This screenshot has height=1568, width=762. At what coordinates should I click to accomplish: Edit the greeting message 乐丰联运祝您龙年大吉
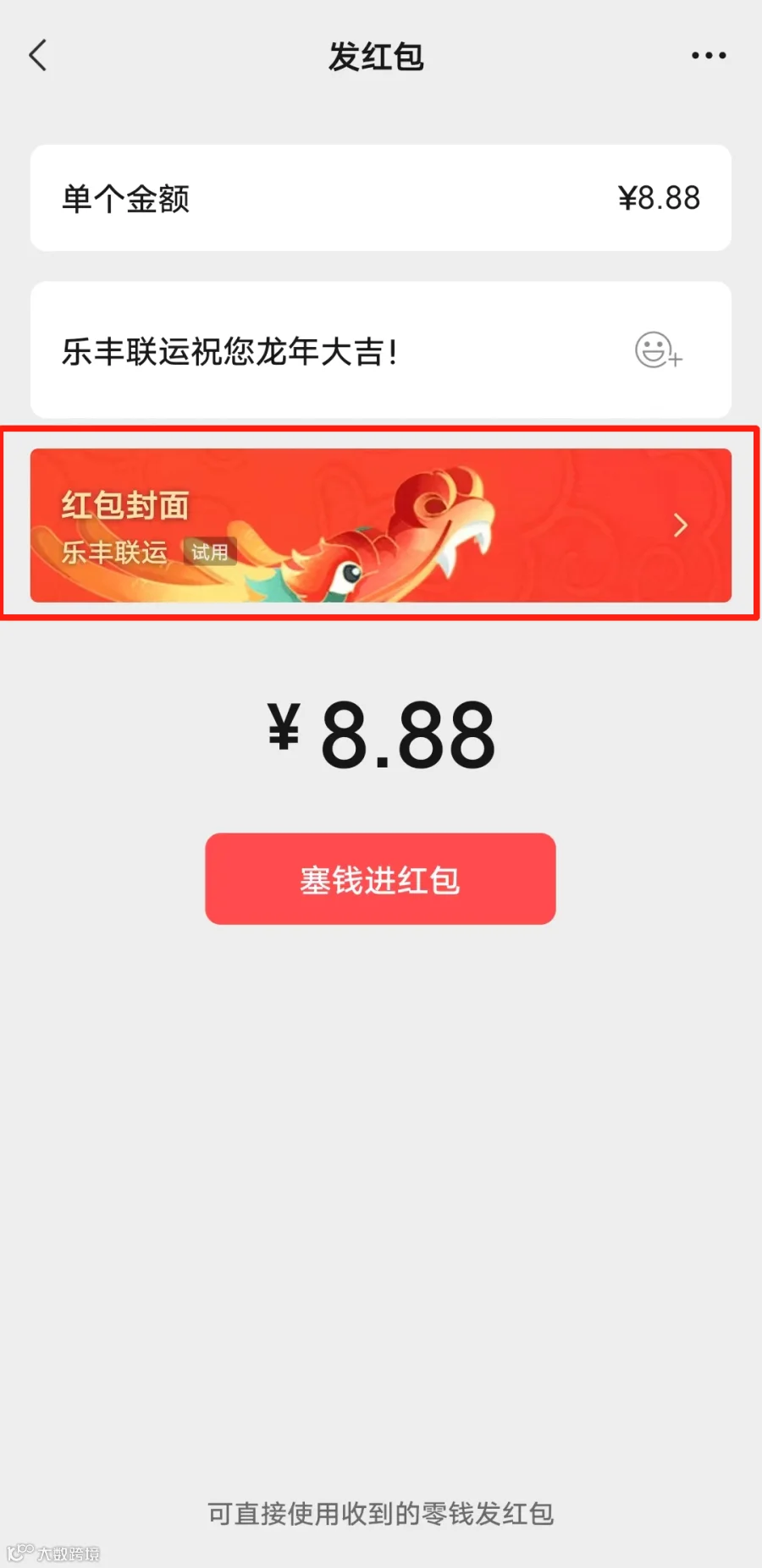pos(229,351)
